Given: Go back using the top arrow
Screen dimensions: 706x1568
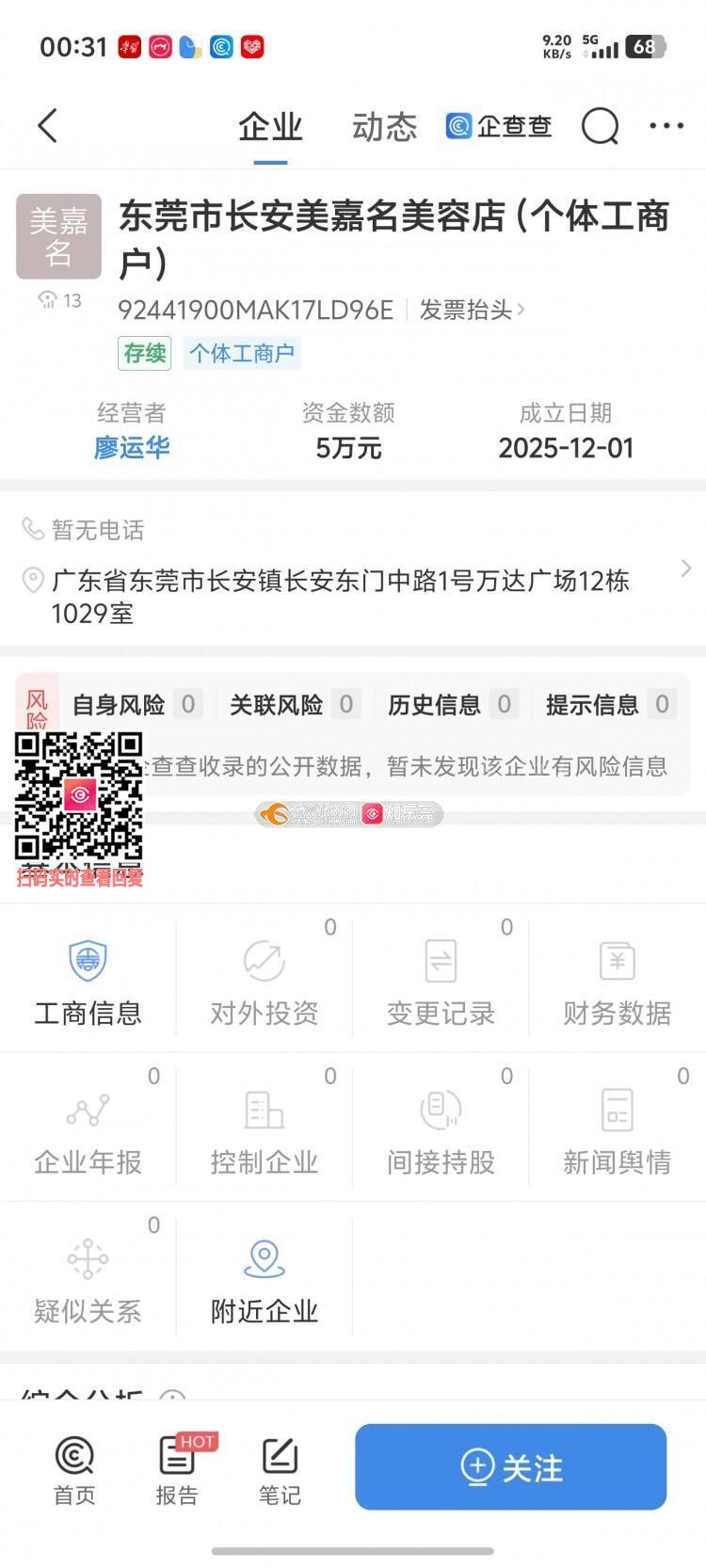Looking at the screenshot, I should (48, 126).
